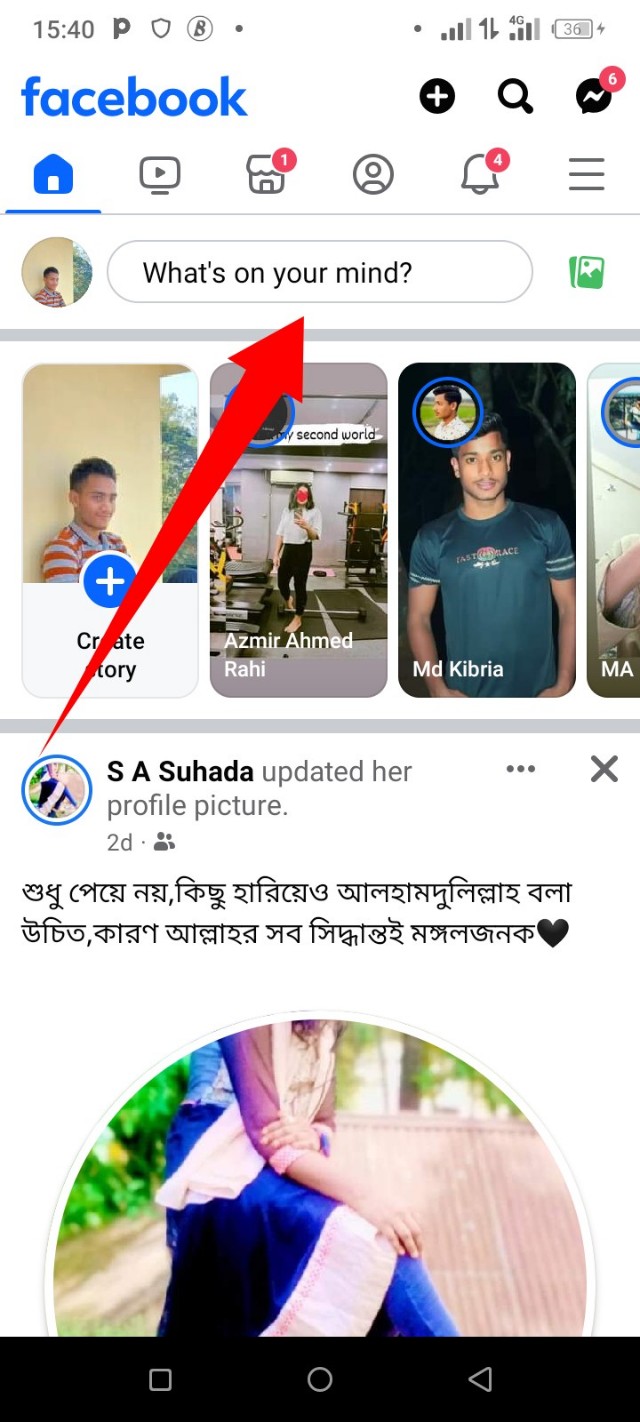
Task: Go to the device home screen
Action: click(320, 1380)
